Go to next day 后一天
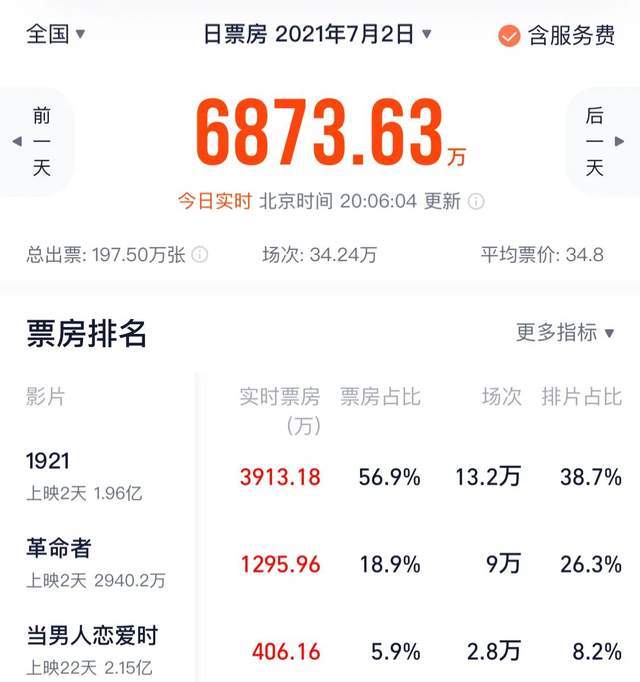This screenshot has height=682, width=640. pos(598,142)
